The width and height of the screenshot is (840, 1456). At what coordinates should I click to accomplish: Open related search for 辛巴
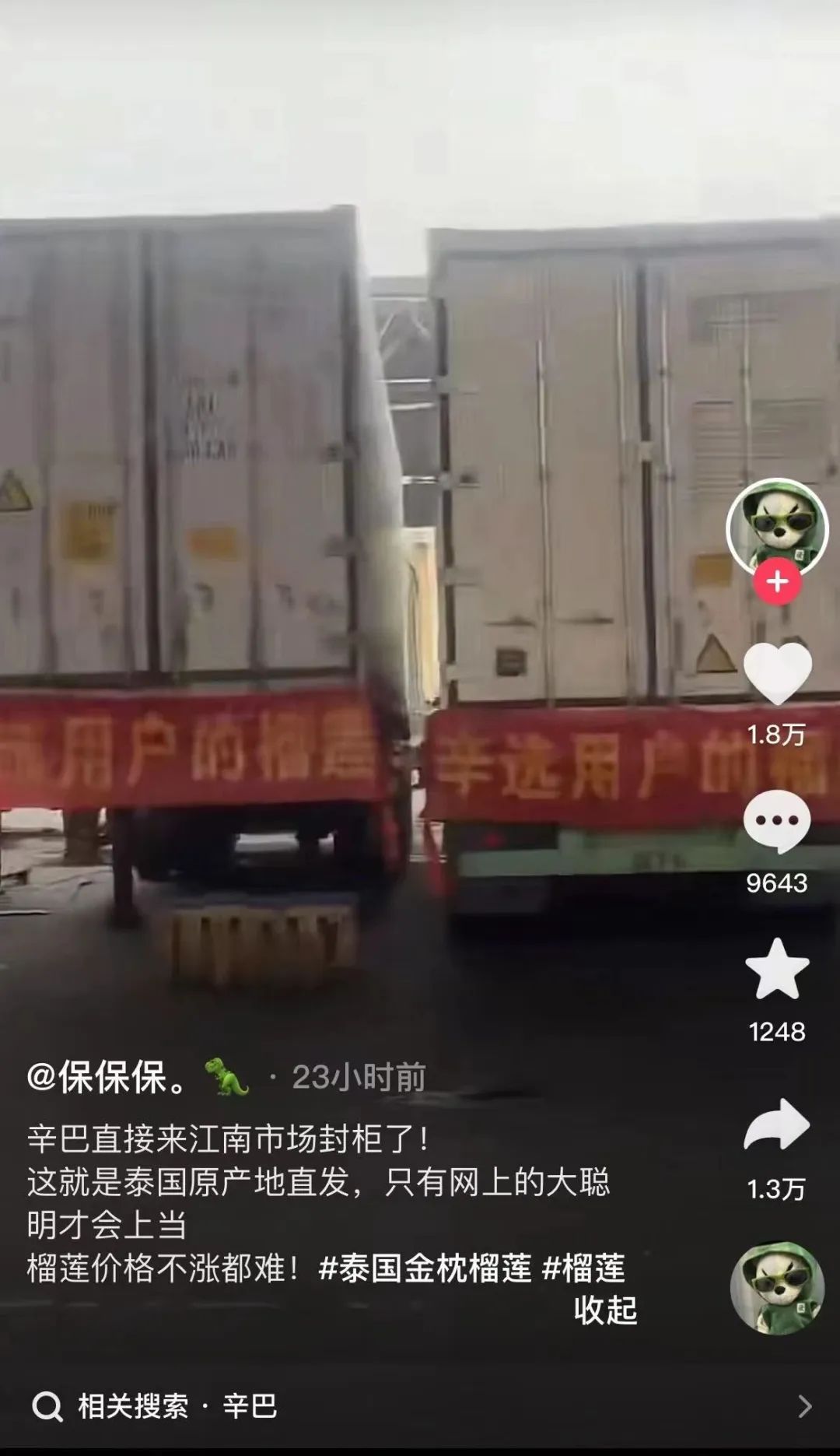420,1406
